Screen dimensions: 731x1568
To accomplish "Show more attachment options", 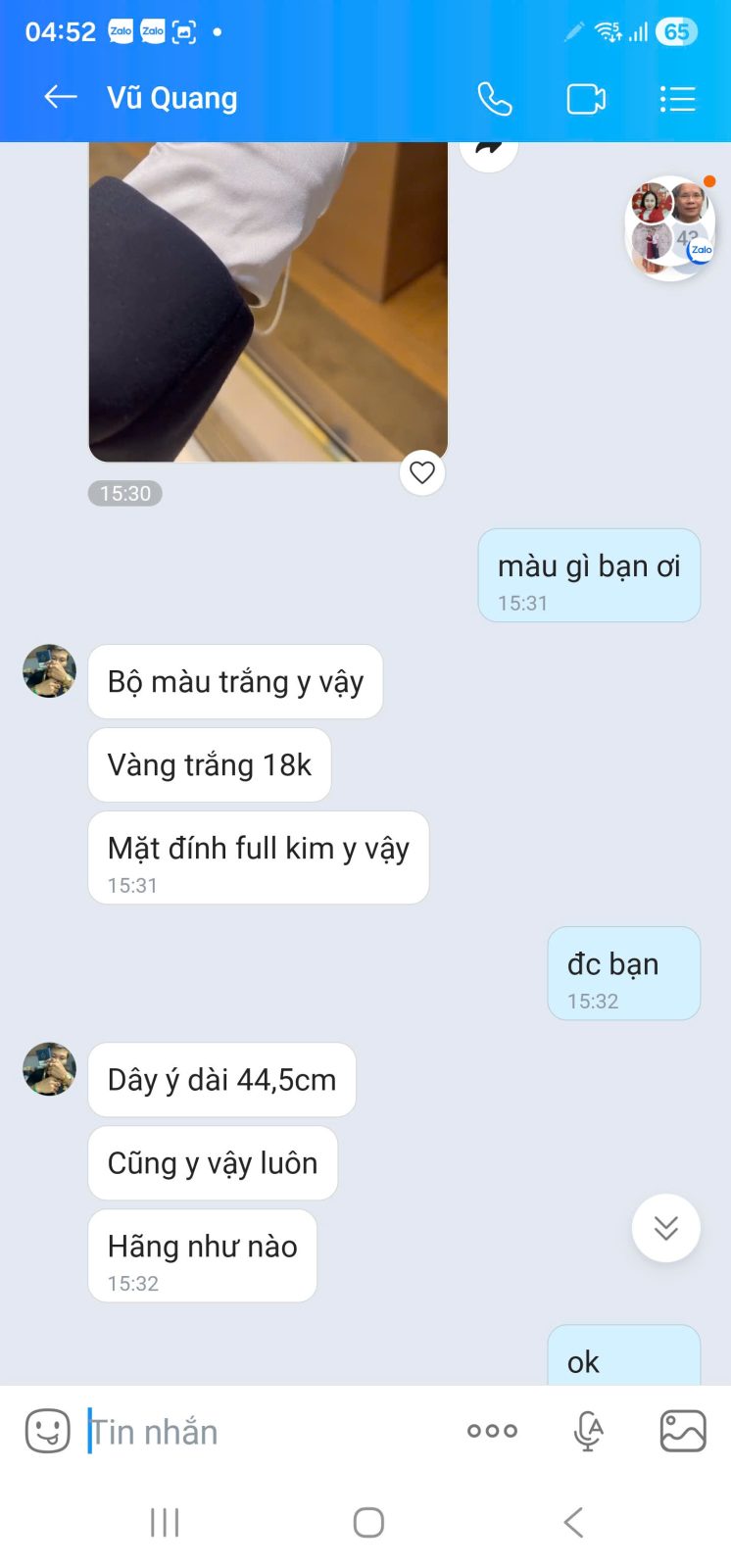I will tap(492, 1431).
